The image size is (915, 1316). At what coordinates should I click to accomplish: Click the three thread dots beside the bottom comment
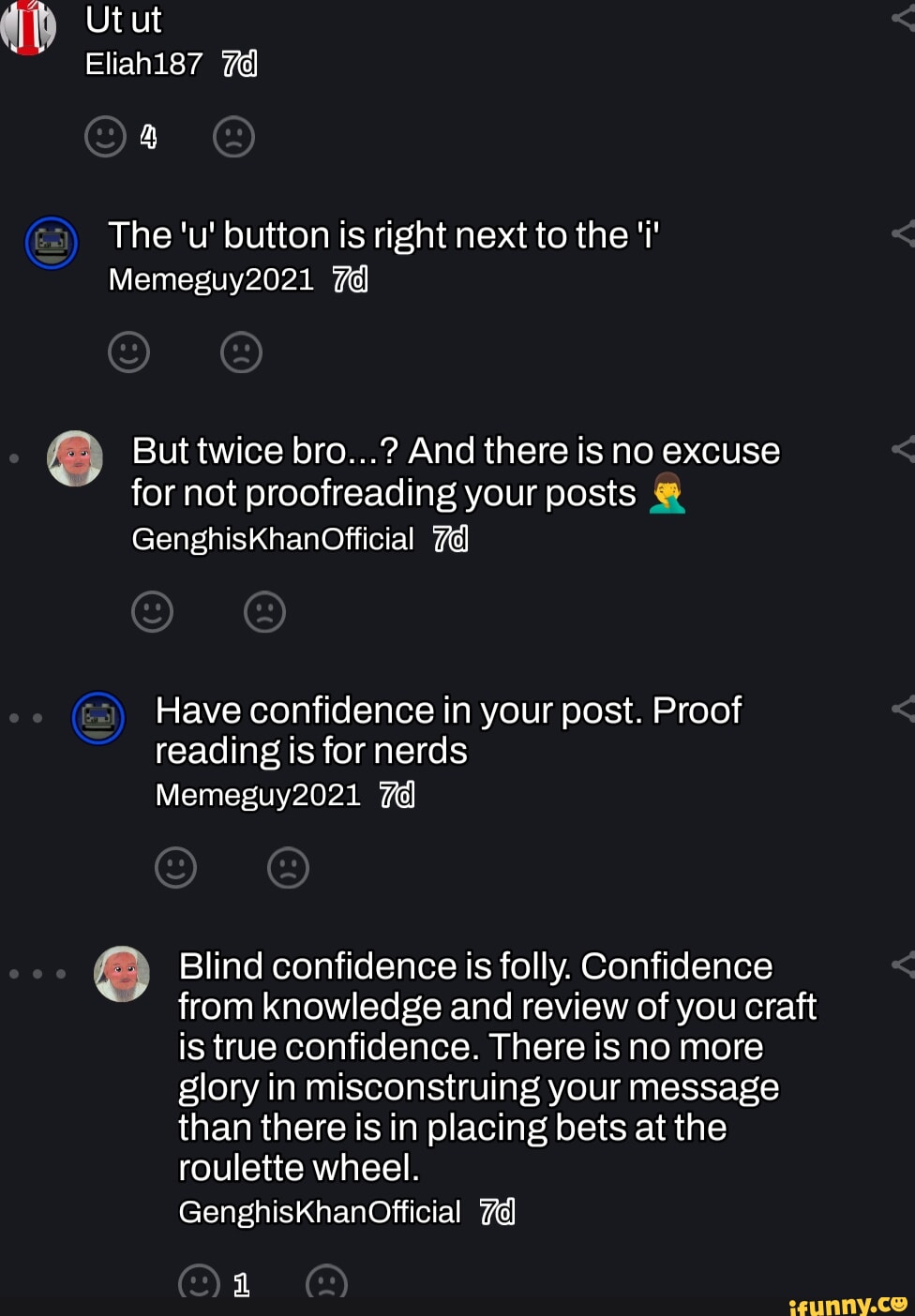(37, 975)
